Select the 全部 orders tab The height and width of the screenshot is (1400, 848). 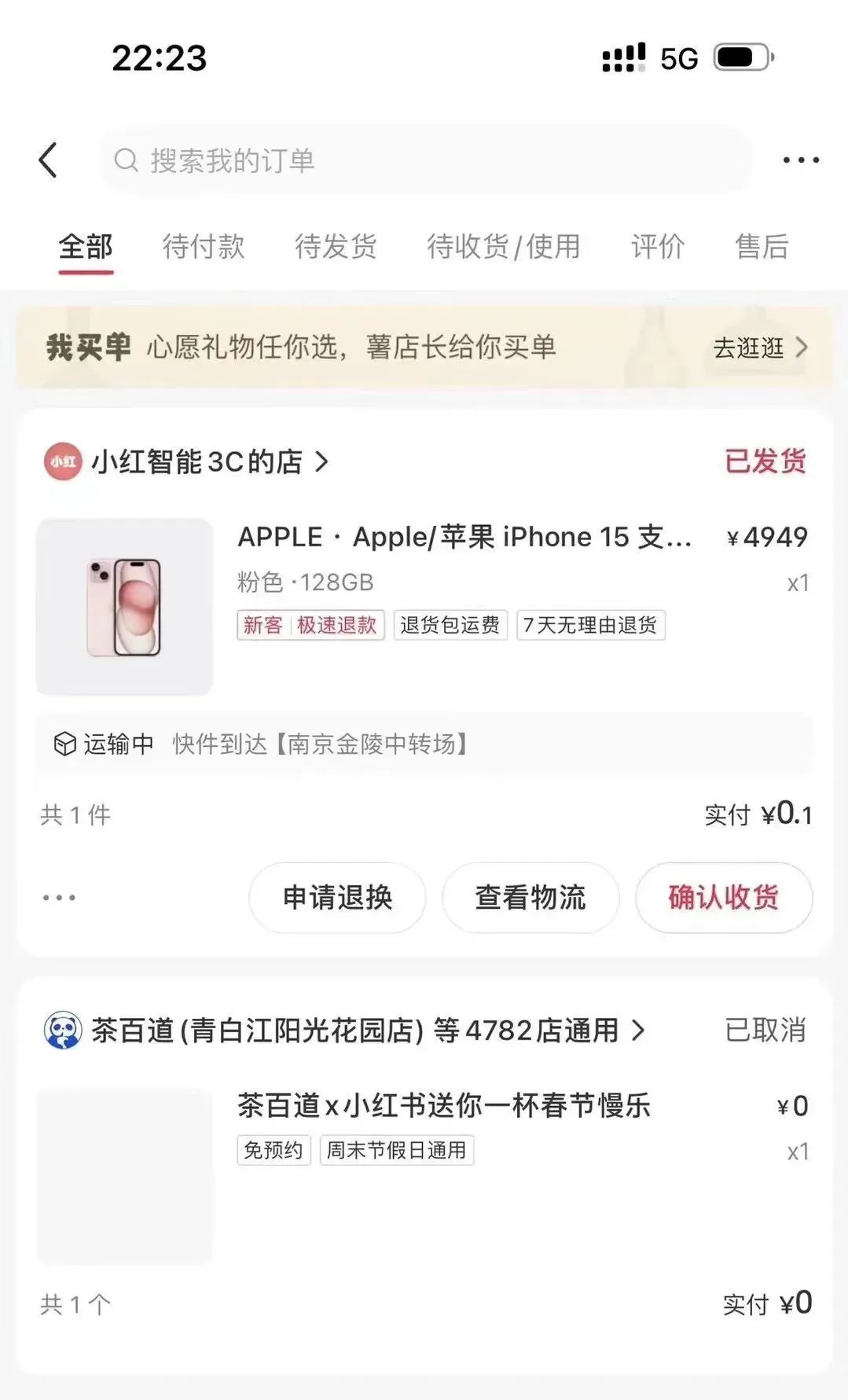[x=86, y=247]
